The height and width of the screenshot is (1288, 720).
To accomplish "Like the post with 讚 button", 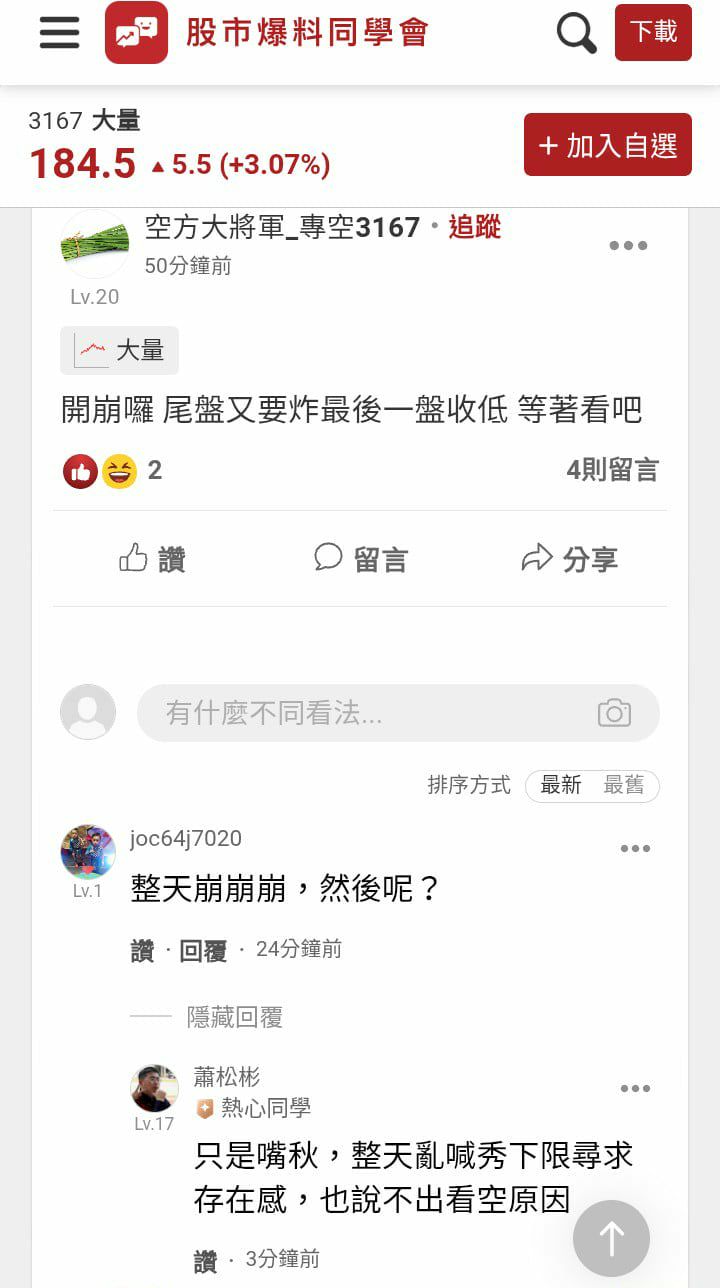I will pyautogui.click(x=152, y=559).
